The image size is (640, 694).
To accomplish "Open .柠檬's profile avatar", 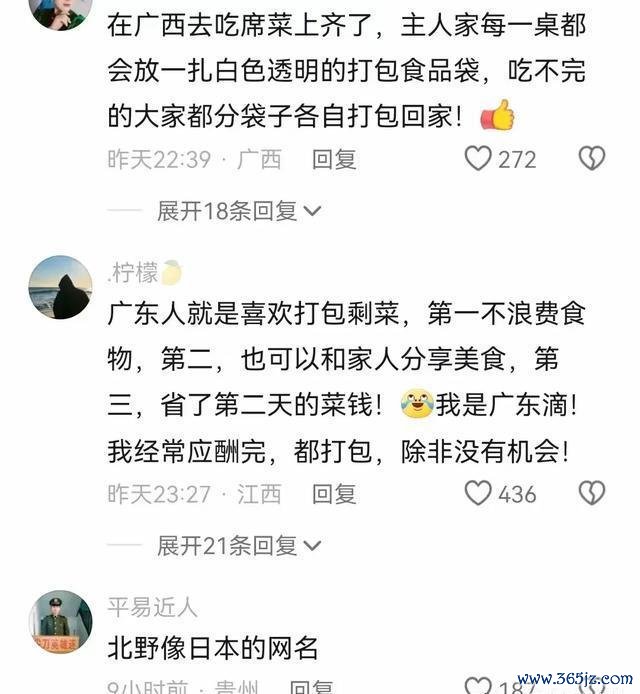I will click(x=60, y=288).
